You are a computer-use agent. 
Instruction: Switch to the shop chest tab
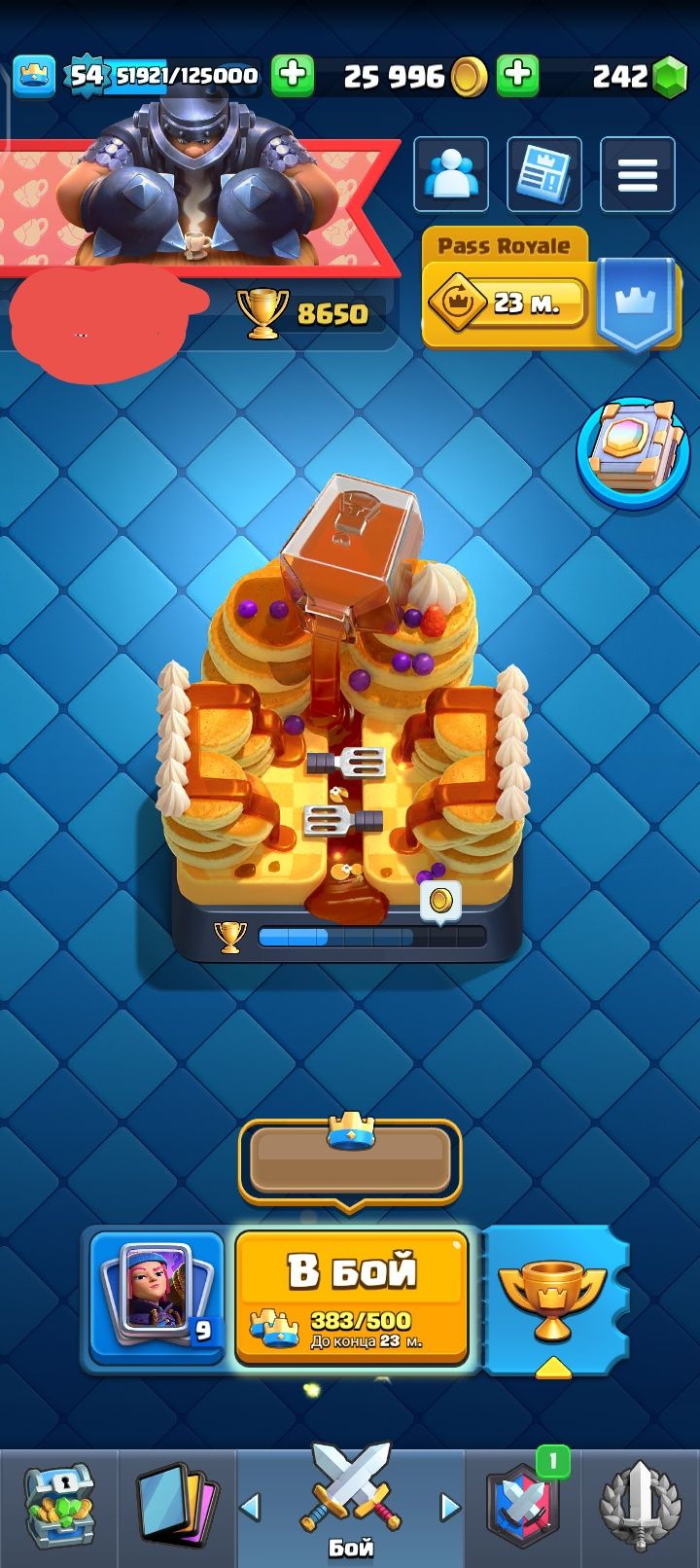[58, 1508]
